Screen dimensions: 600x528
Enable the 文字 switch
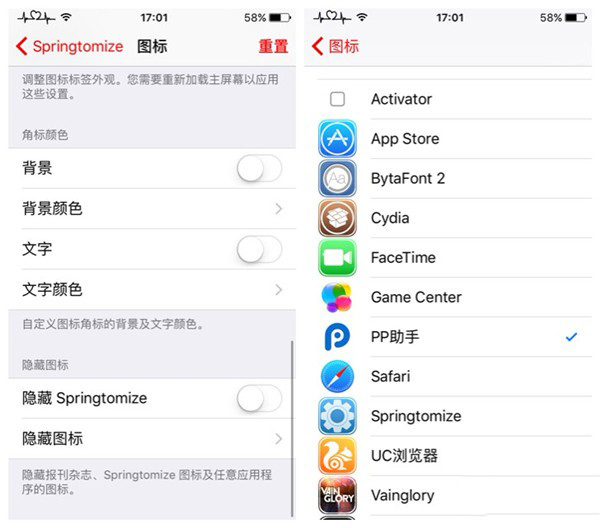[x=259, y=249]
